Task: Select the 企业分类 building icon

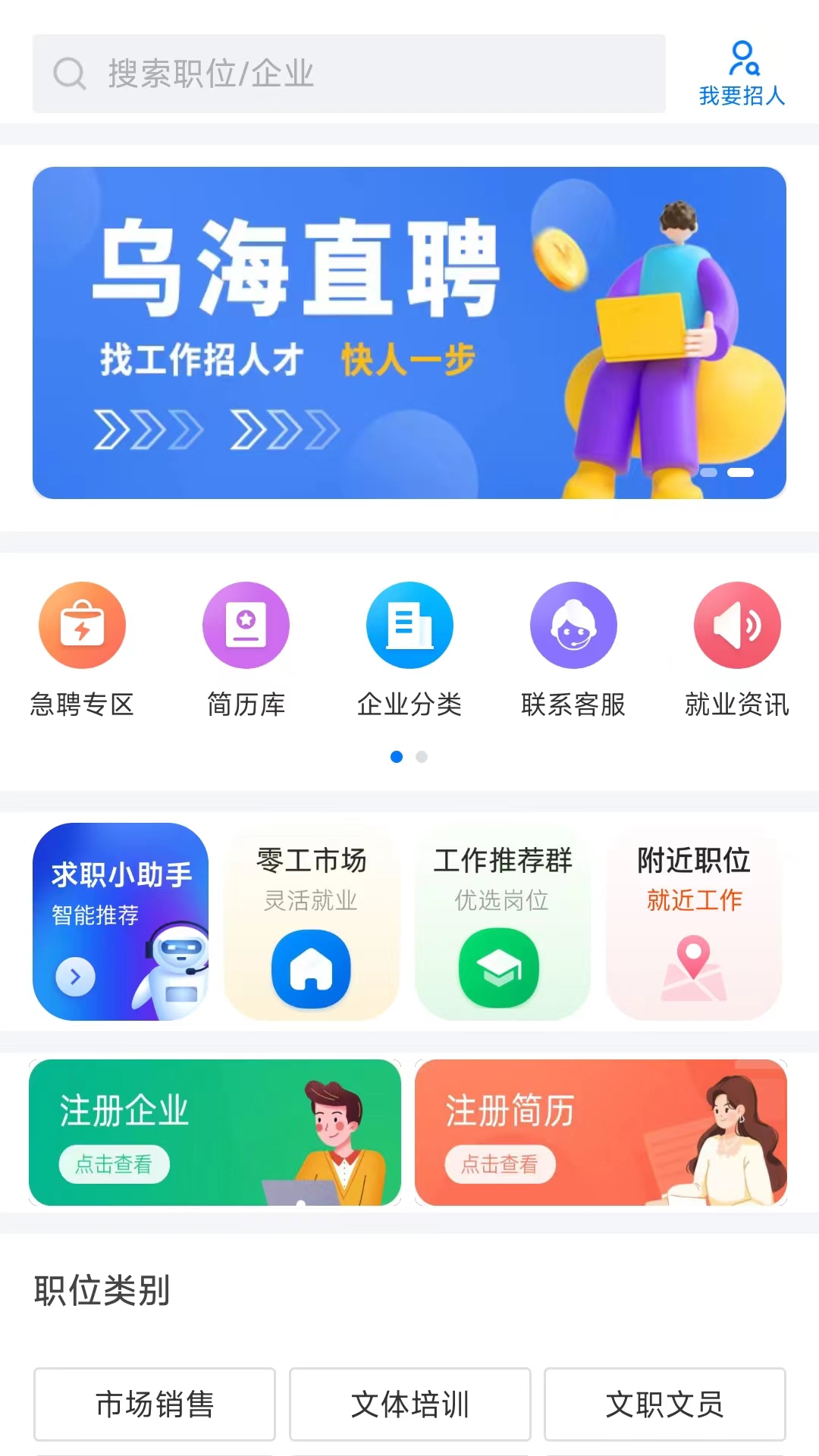Action: coord(409,624)
